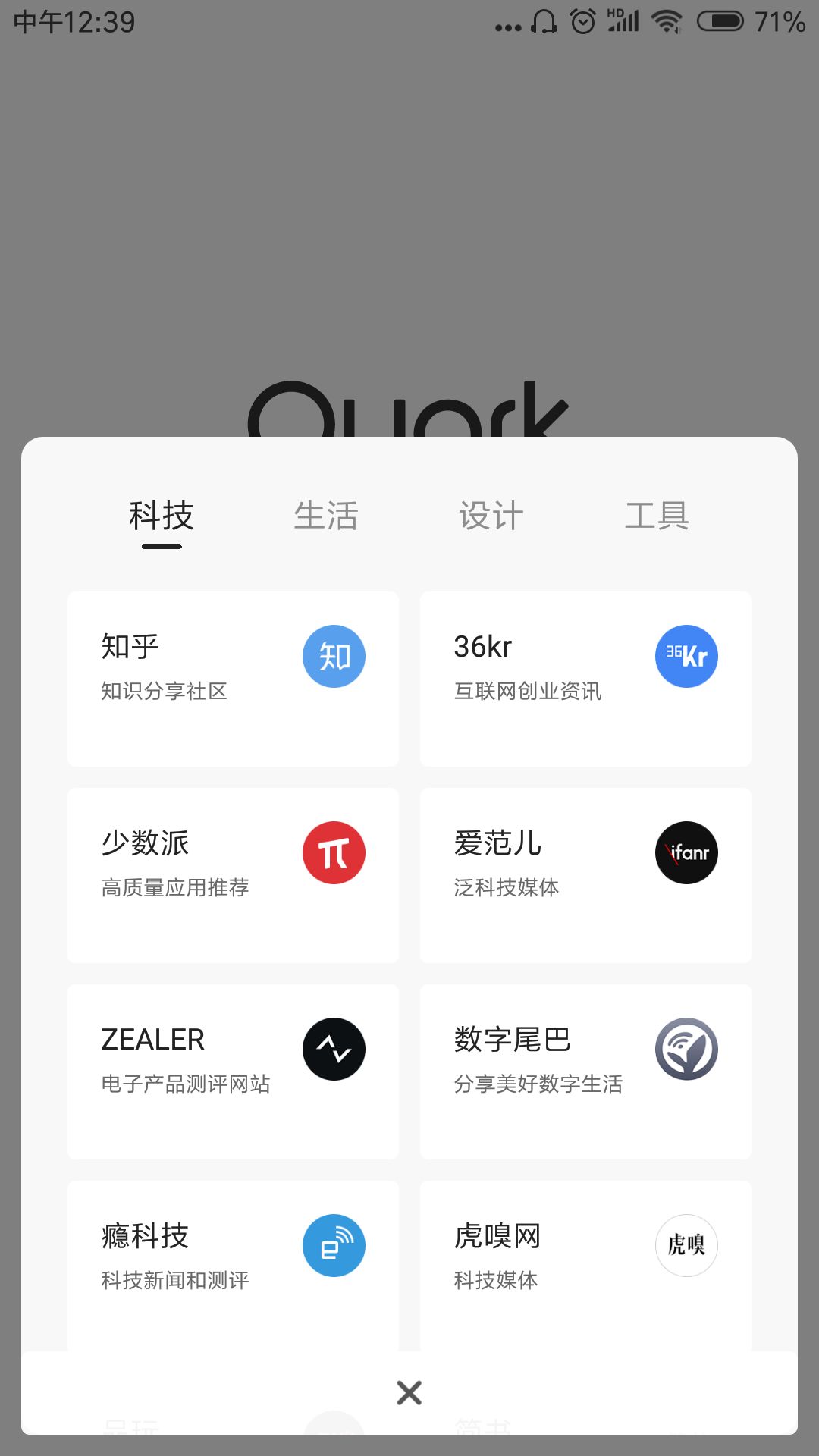Open the 设计 tab
Screen dimensions: 819x1456
click(x=491, y=516)
